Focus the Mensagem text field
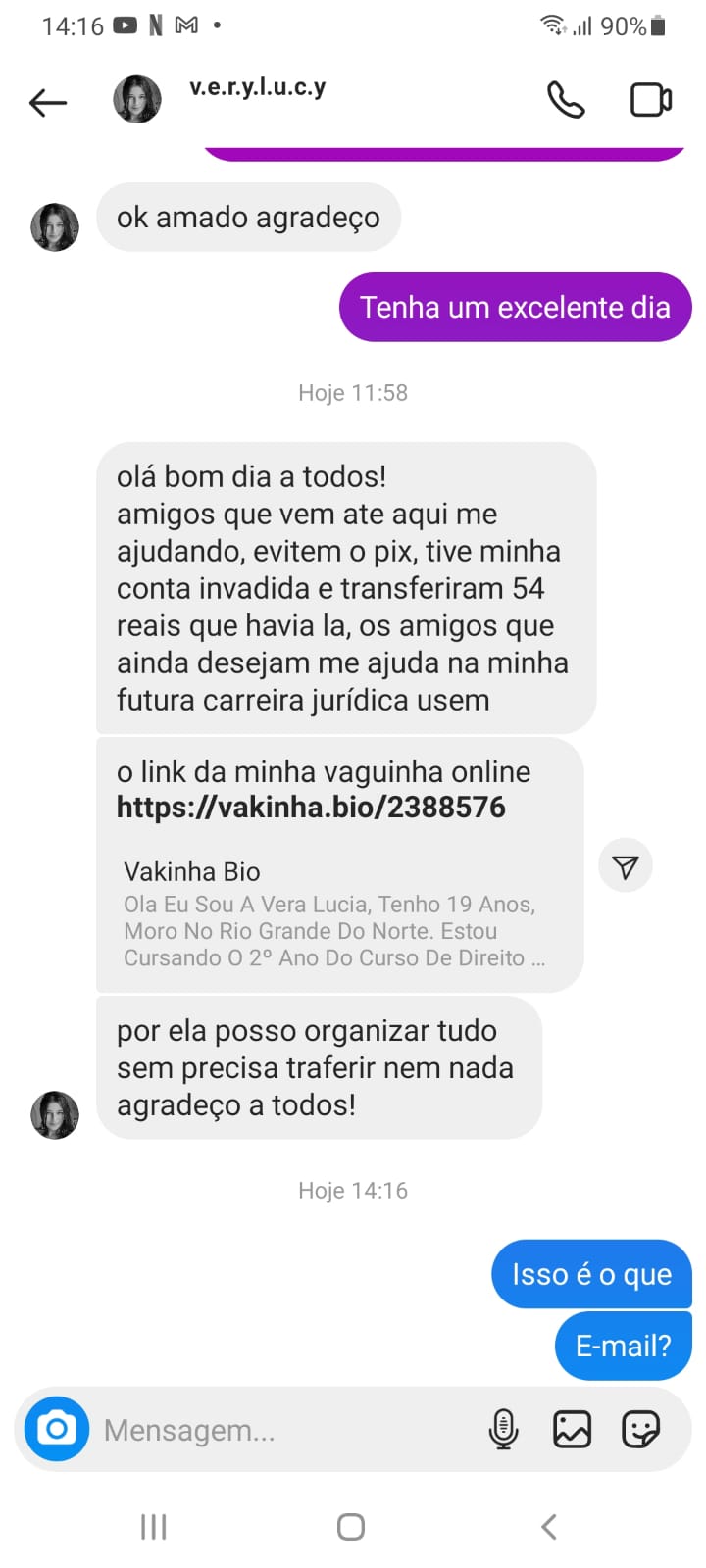 point(284,1430)
